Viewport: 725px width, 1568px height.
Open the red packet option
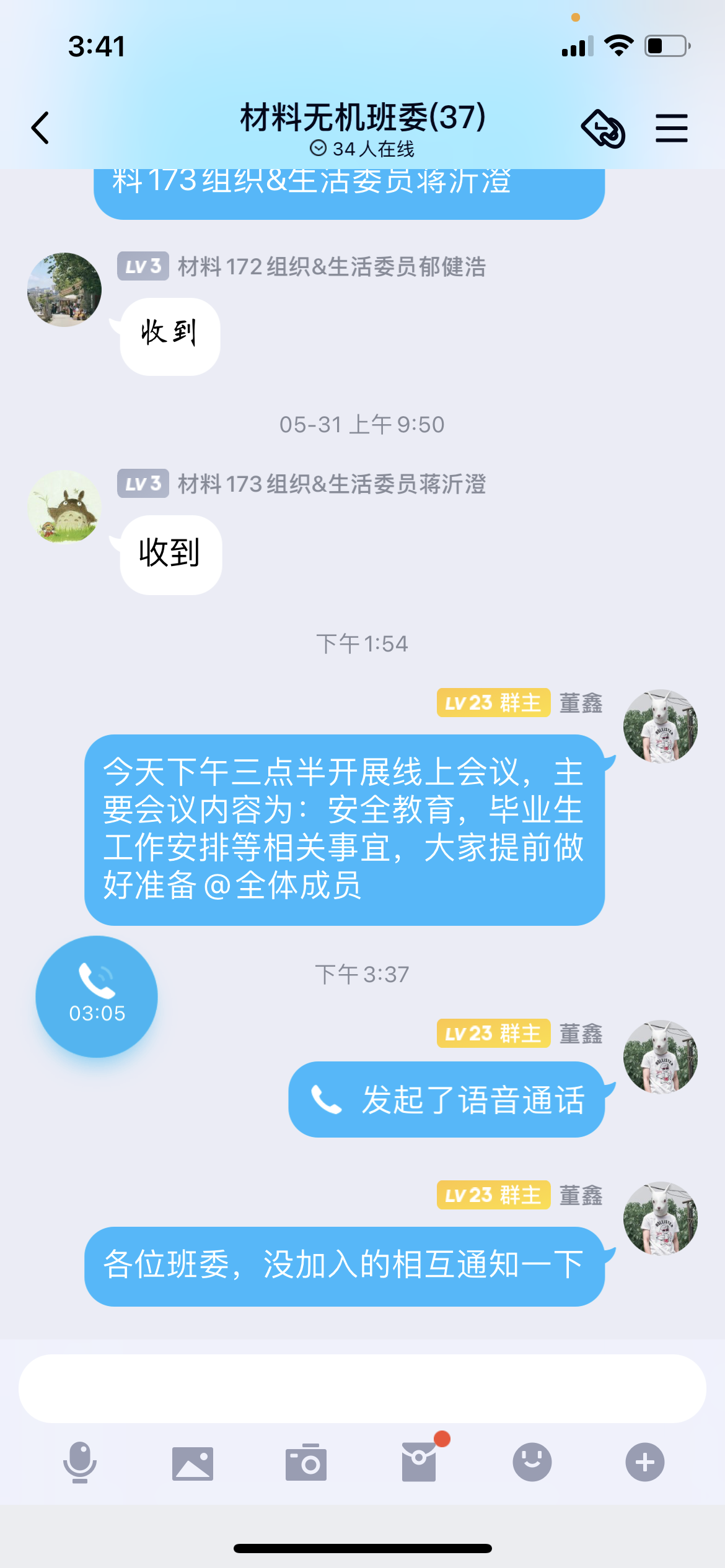tap(420, 1461)
